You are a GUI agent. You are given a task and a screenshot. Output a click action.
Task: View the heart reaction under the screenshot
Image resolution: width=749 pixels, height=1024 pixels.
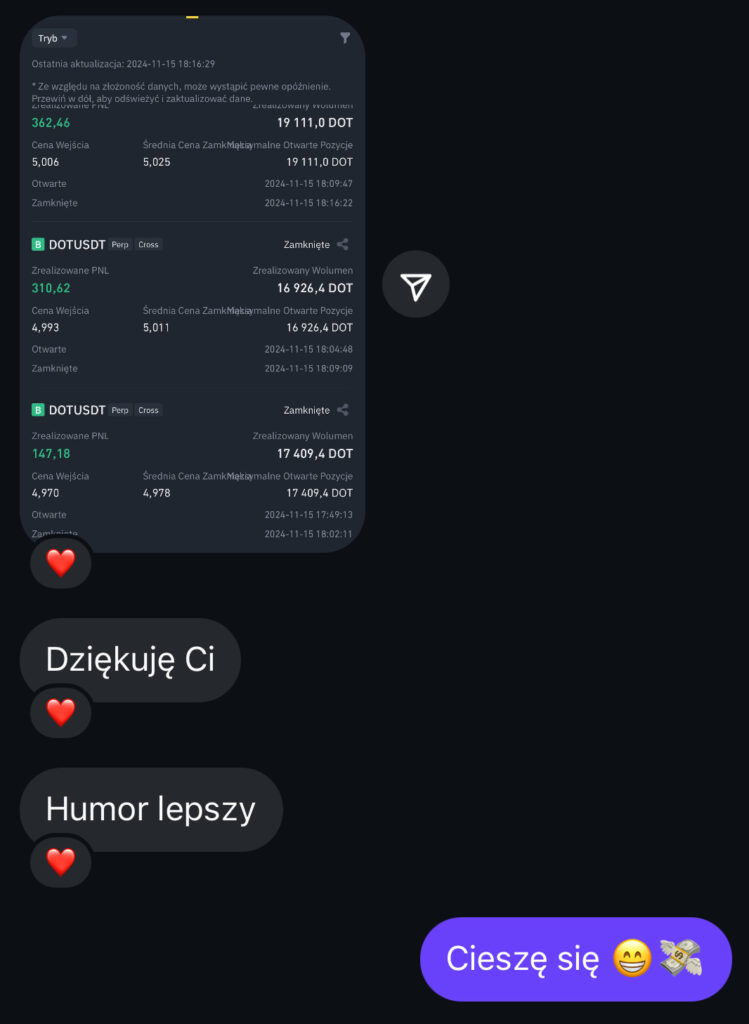[x=61, y=563]
